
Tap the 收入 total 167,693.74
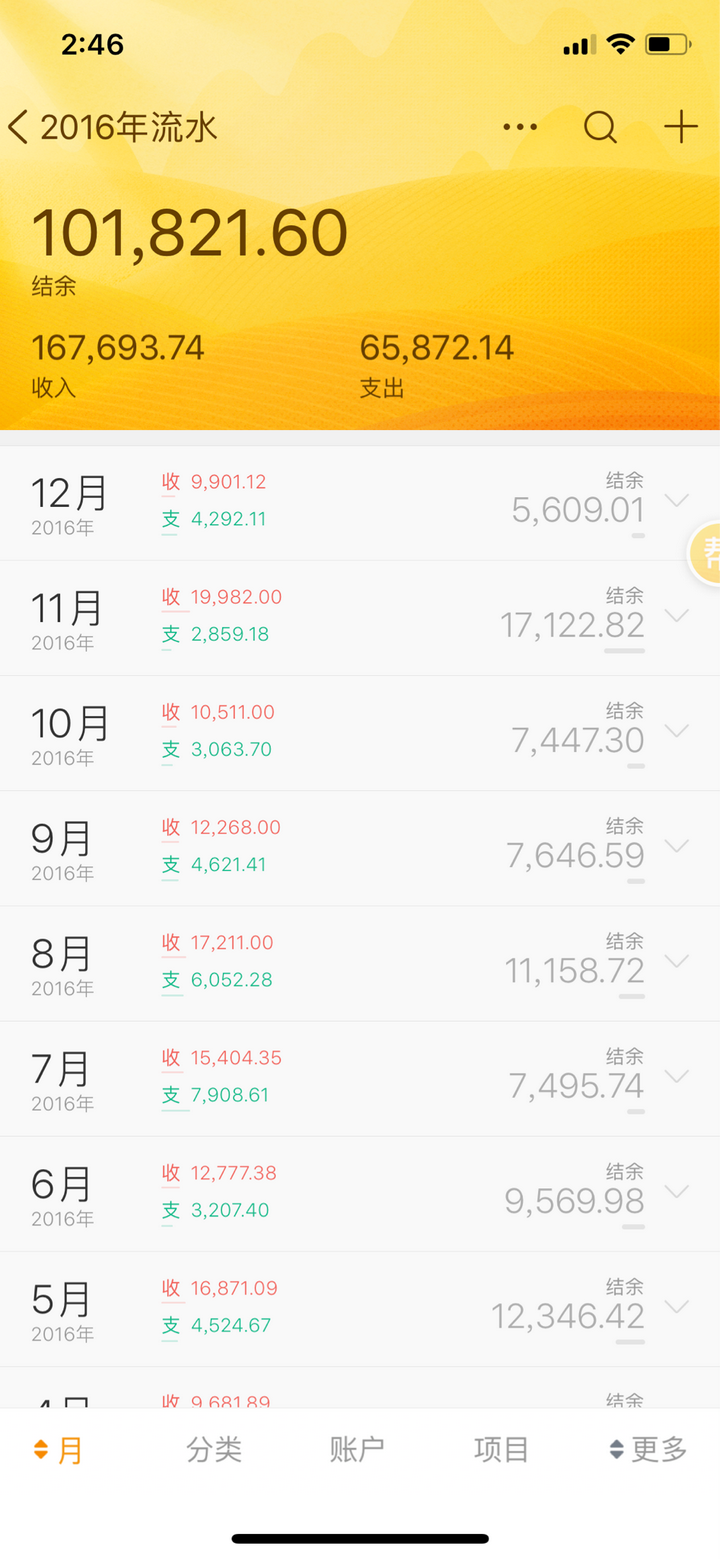pos(118,348)
